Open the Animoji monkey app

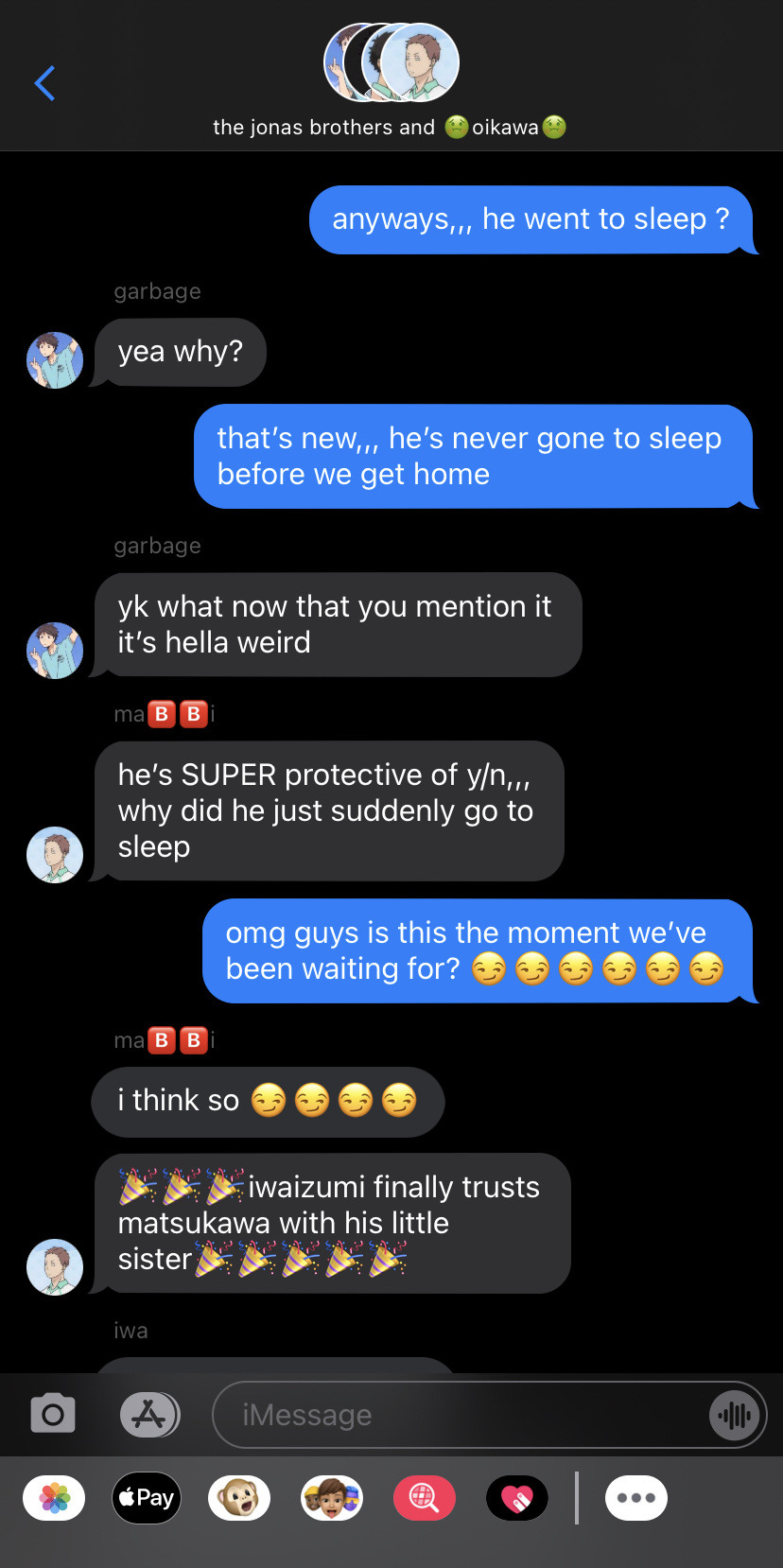[x=239, y=1498]
